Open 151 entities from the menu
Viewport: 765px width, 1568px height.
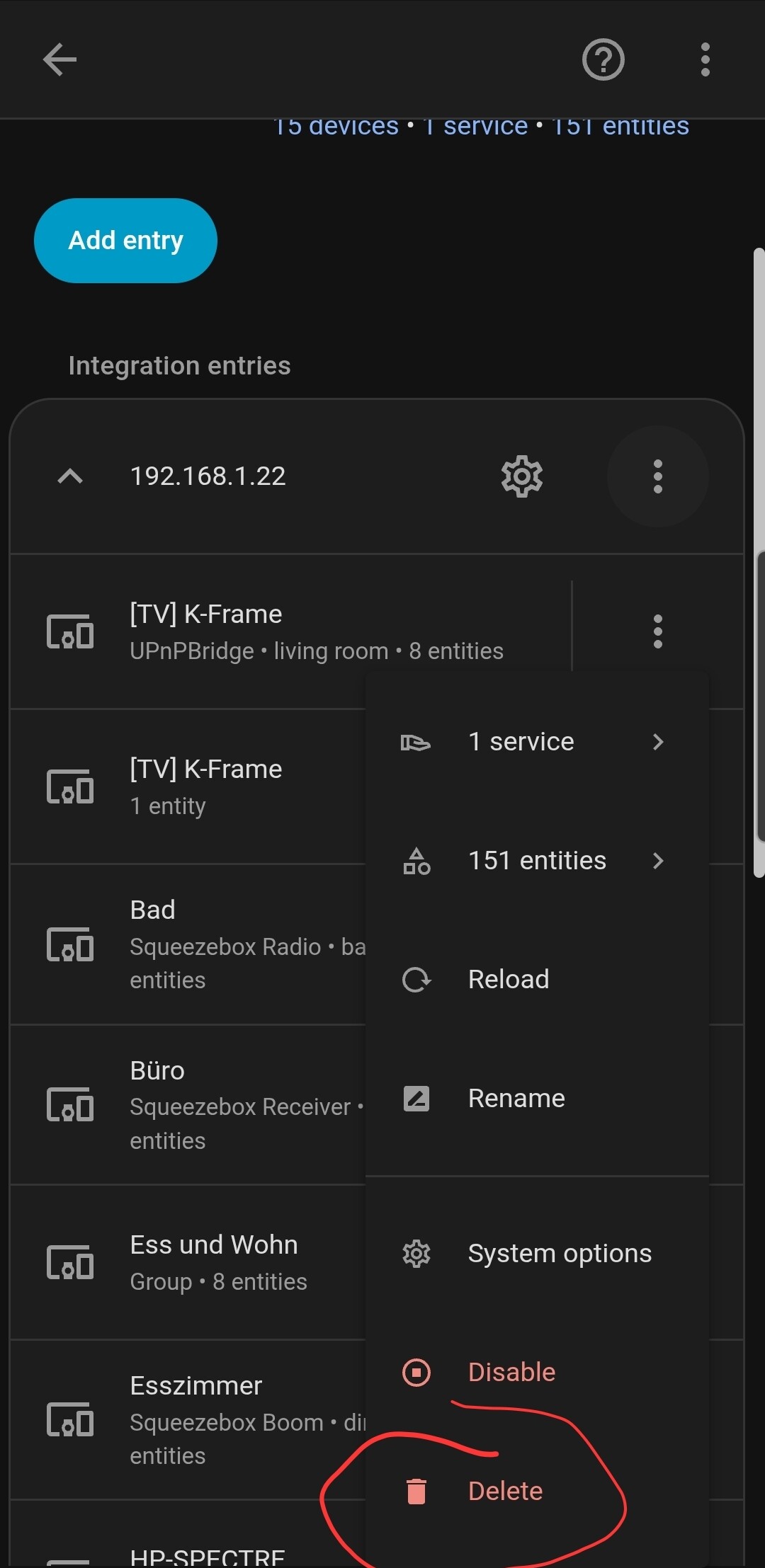(x=536, y=861)
